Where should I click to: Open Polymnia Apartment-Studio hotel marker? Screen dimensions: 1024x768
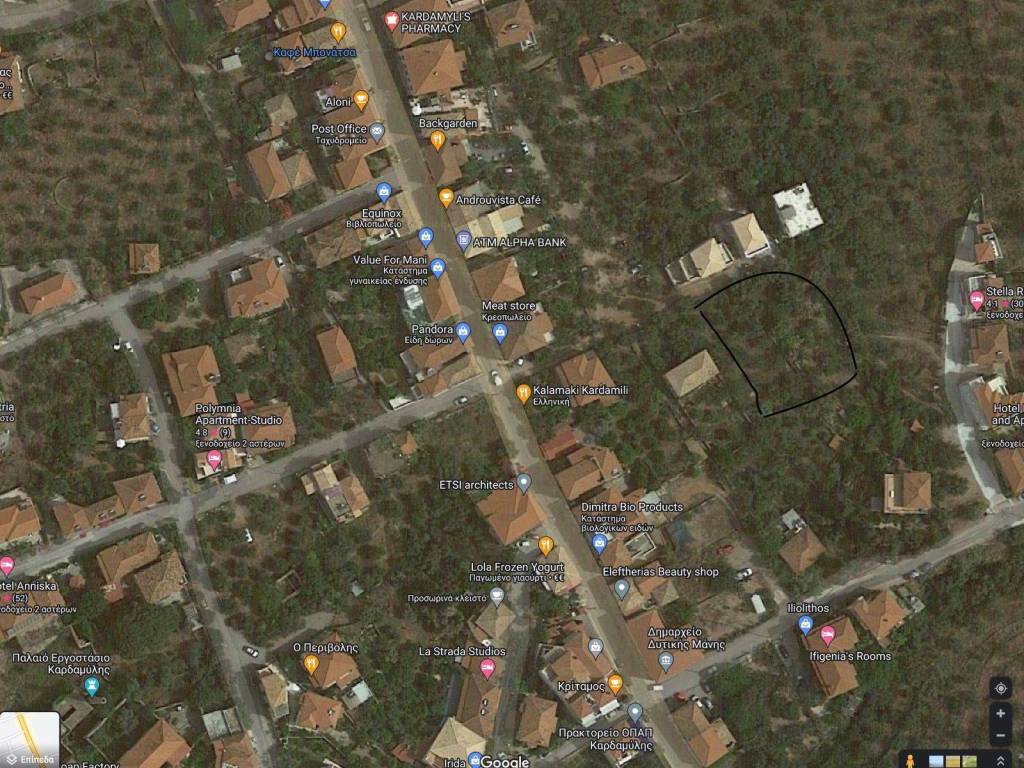[x=213, y=461]
